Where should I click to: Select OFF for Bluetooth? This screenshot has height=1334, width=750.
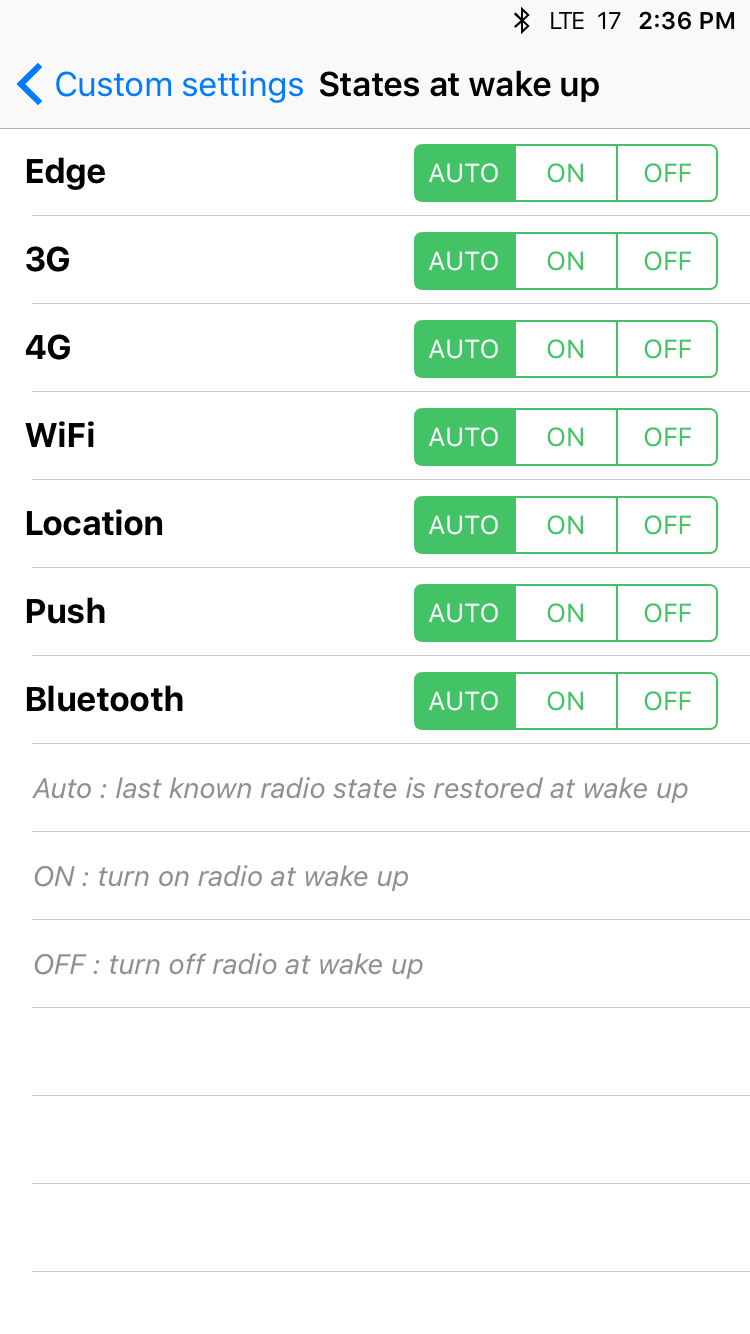pyautogui.click(x=667, y=701)
